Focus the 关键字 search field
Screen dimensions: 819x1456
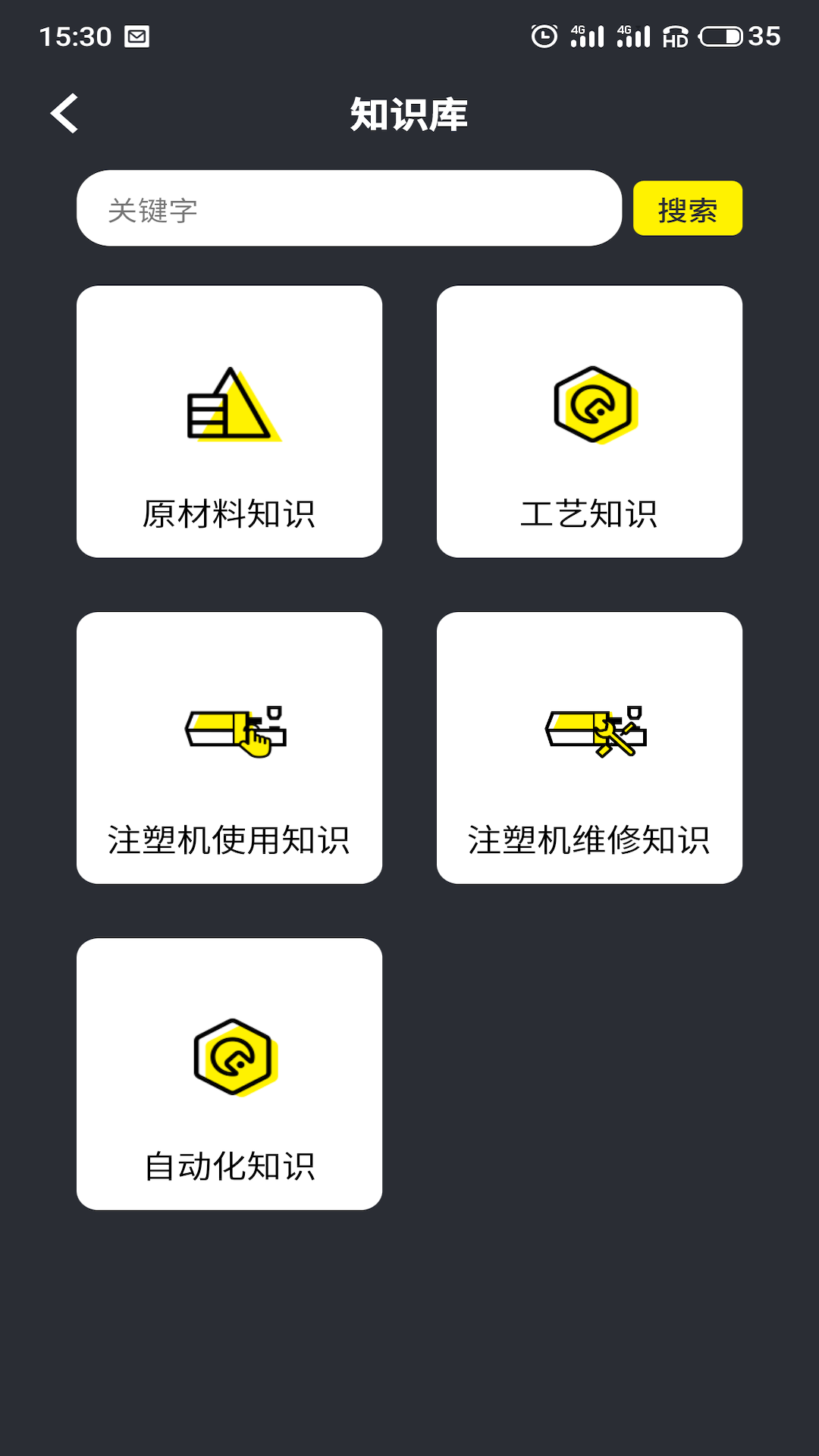click(349, 208)
